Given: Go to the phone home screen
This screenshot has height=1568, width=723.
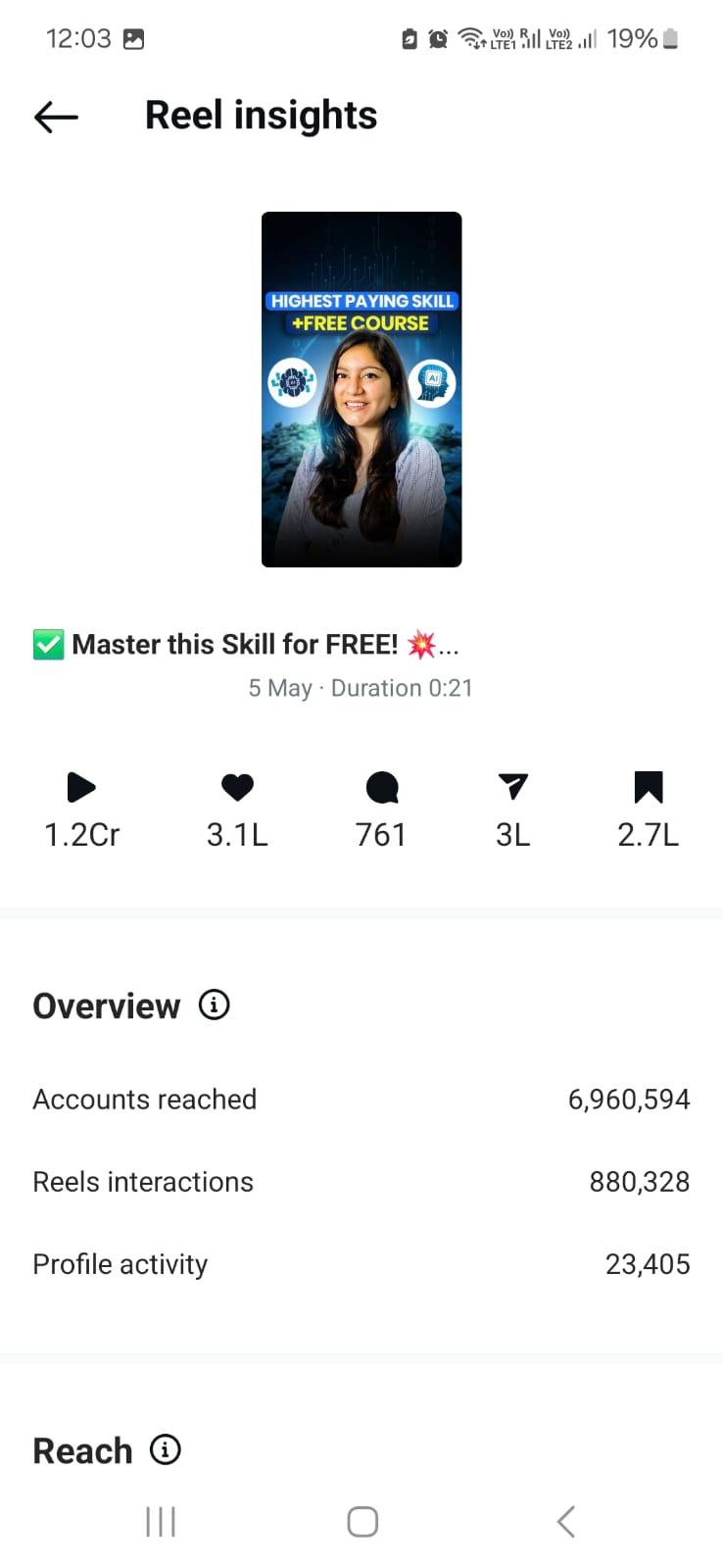Looking at the screenshot, I should [362, 1522].
